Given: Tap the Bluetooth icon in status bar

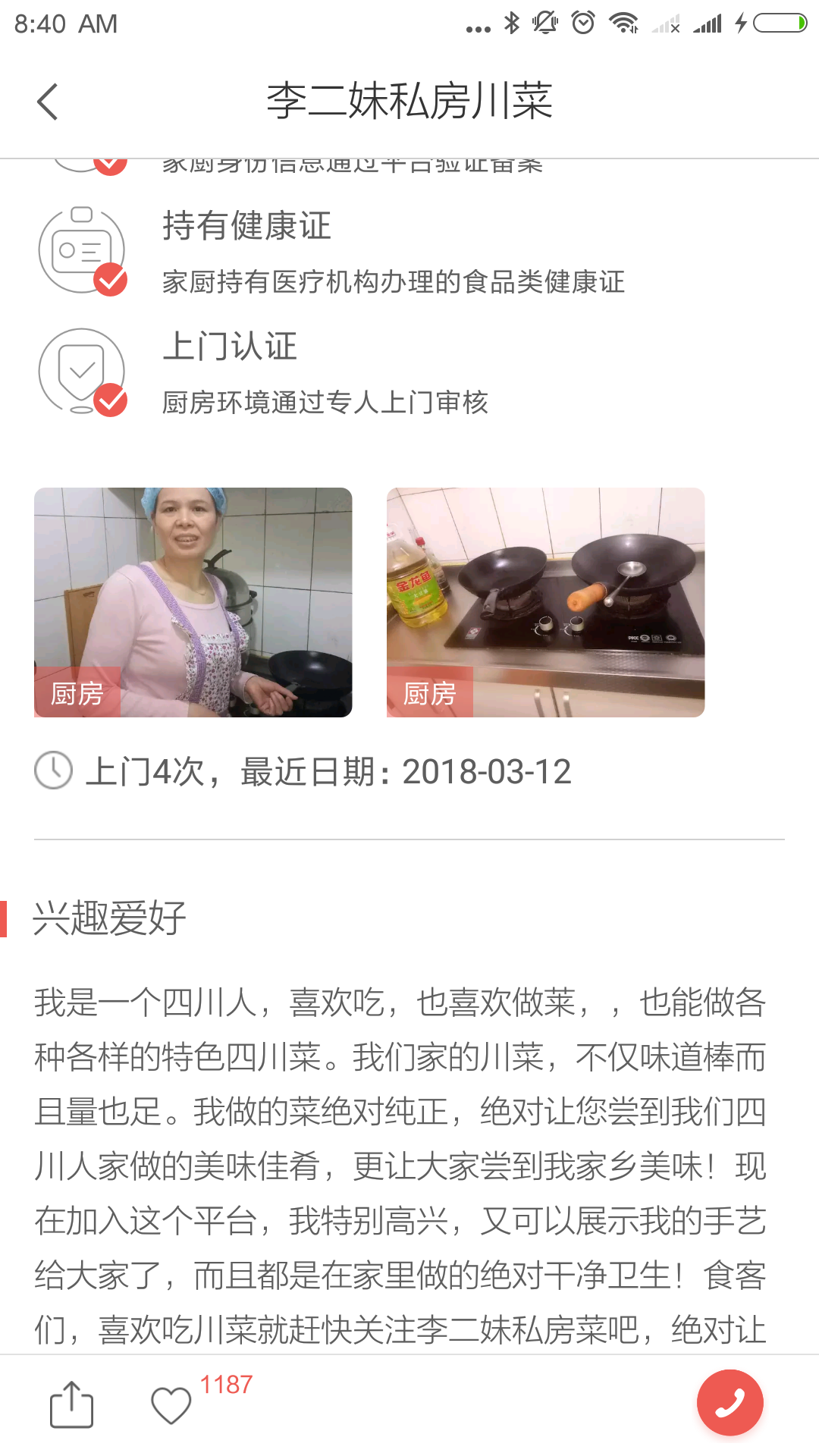Looking at the screenshot, I should pos(511,24).
